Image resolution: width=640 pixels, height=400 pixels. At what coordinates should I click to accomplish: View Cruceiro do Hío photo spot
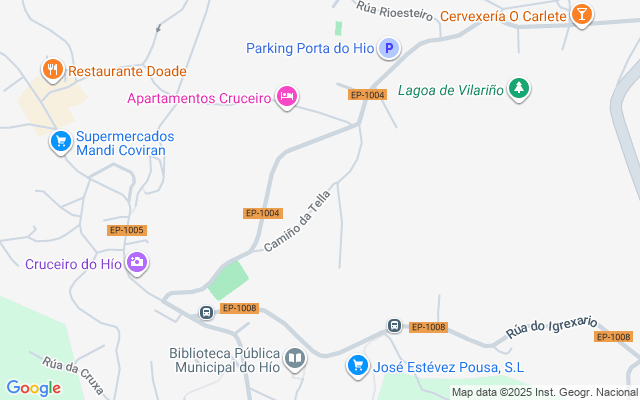pyautogui.click(x=137, y=264)
